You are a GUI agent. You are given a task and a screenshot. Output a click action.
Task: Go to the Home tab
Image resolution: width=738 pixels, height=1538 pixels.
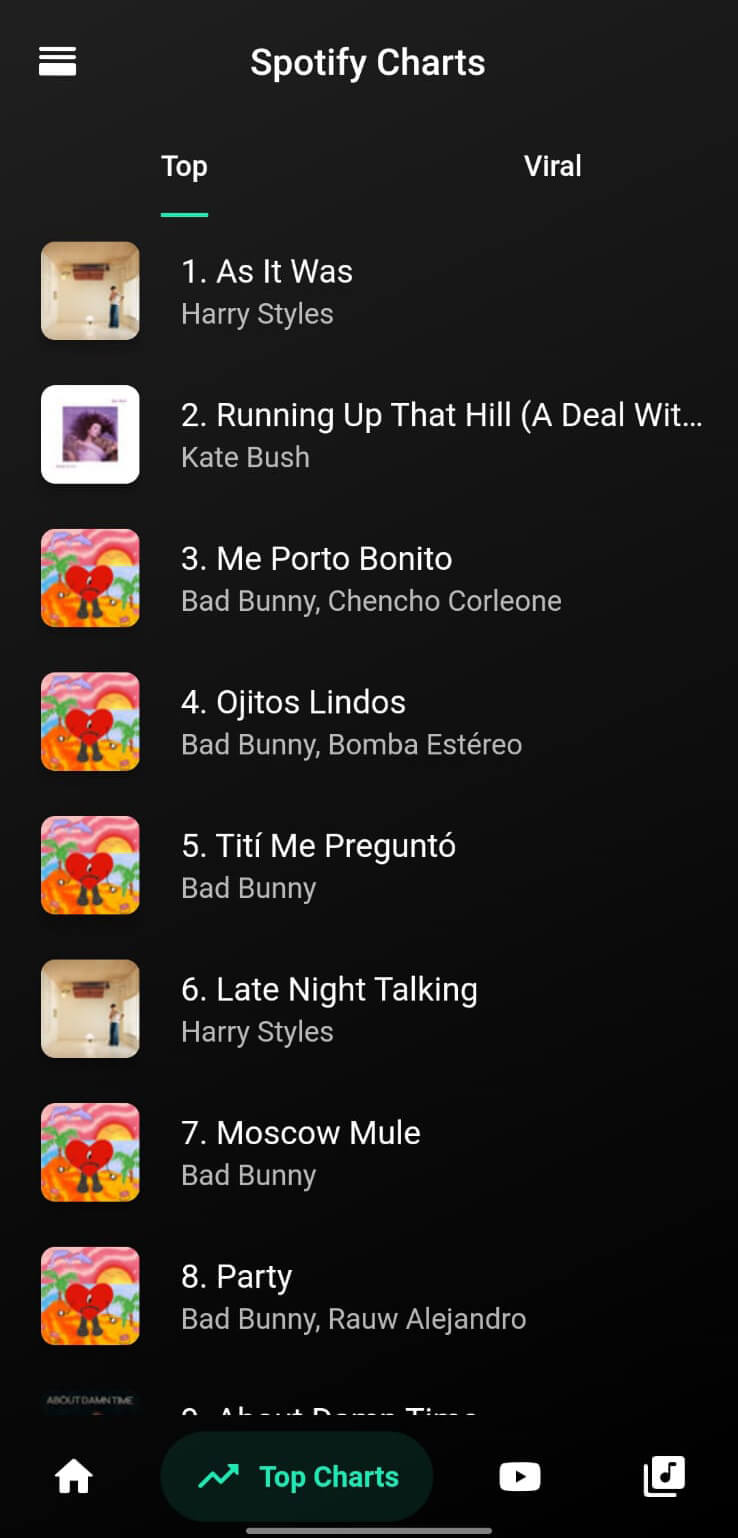click(x=74, y=1477)
